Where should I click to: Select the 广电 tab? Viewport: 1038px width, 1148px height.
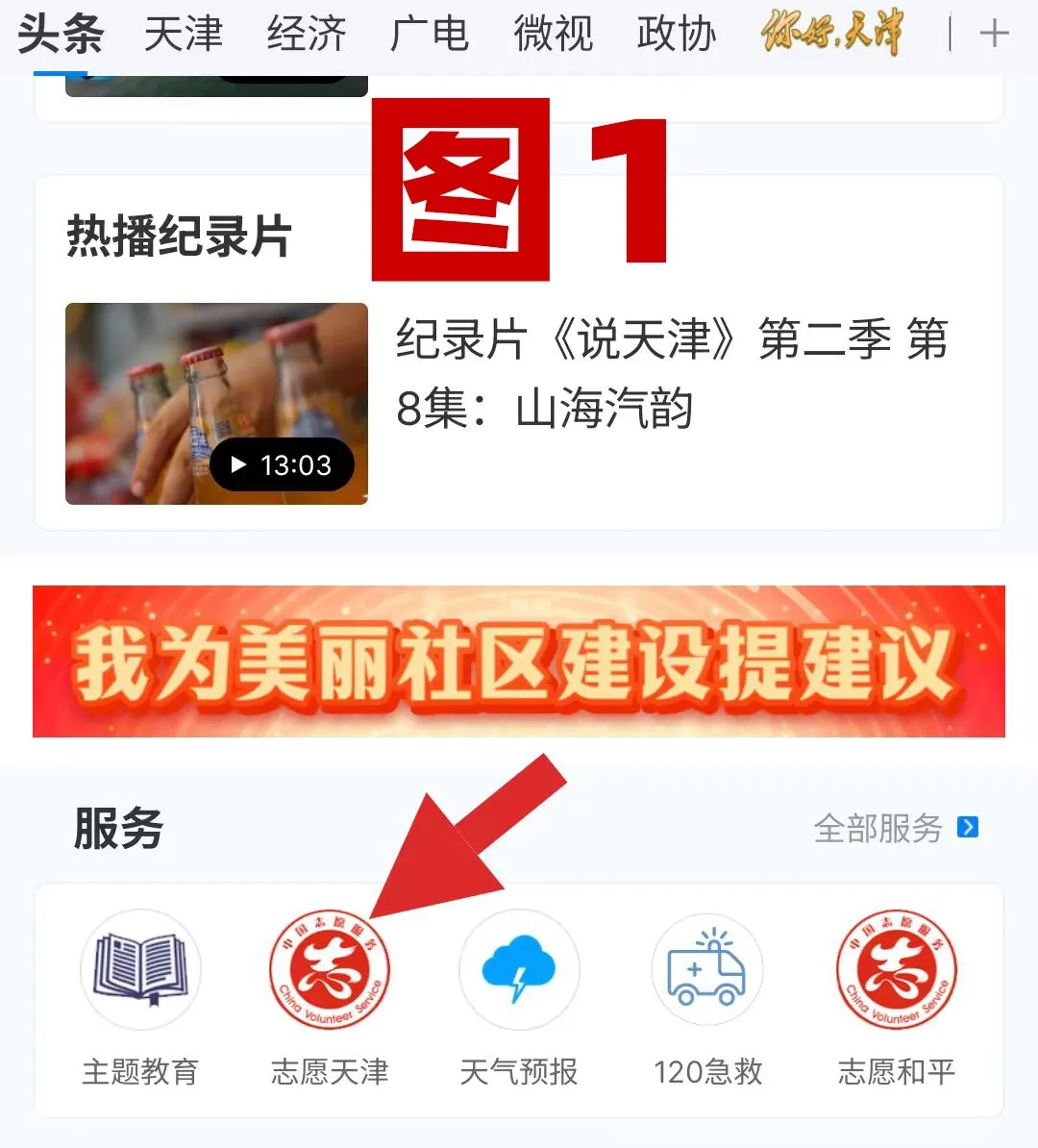[x=429, y=35]
